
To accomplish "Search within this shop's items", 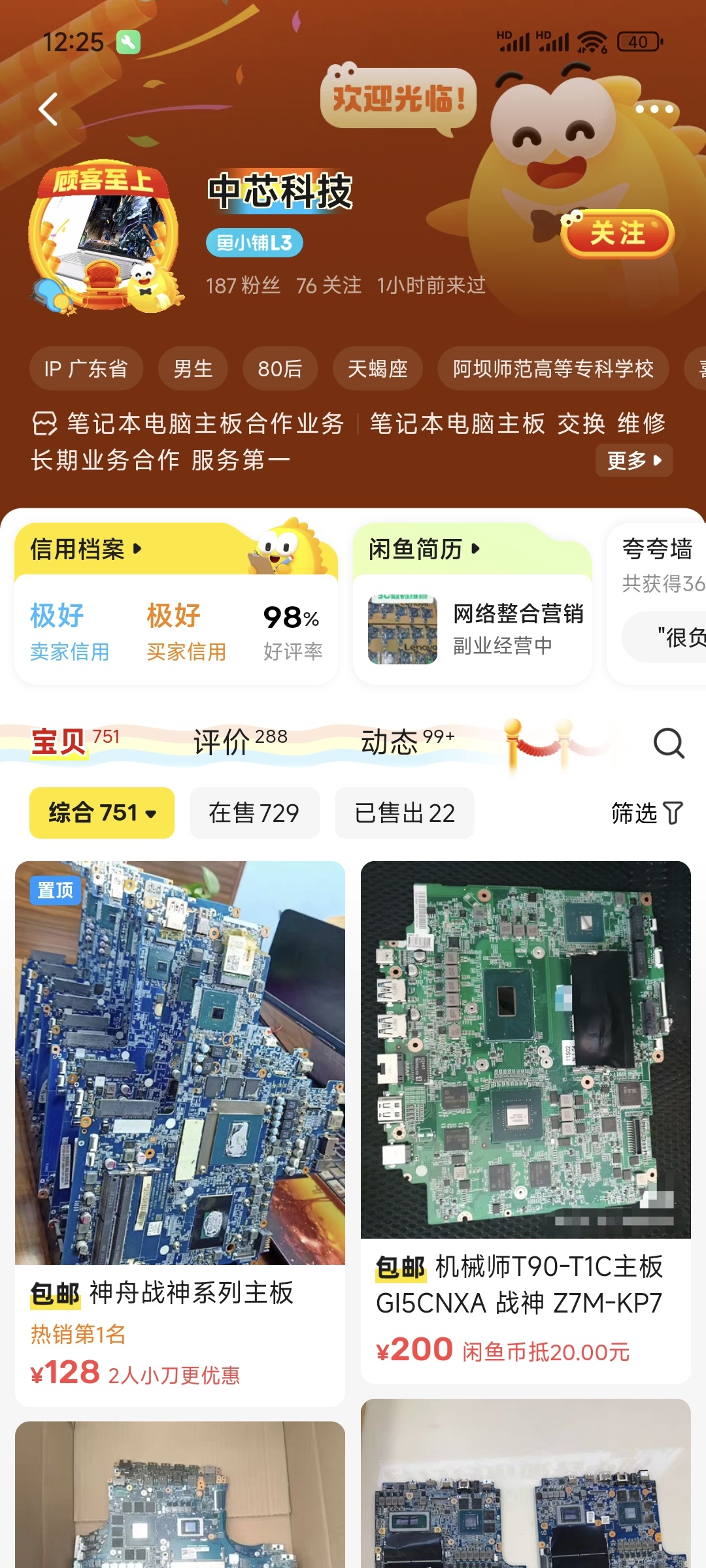I will tap(668, 743).
